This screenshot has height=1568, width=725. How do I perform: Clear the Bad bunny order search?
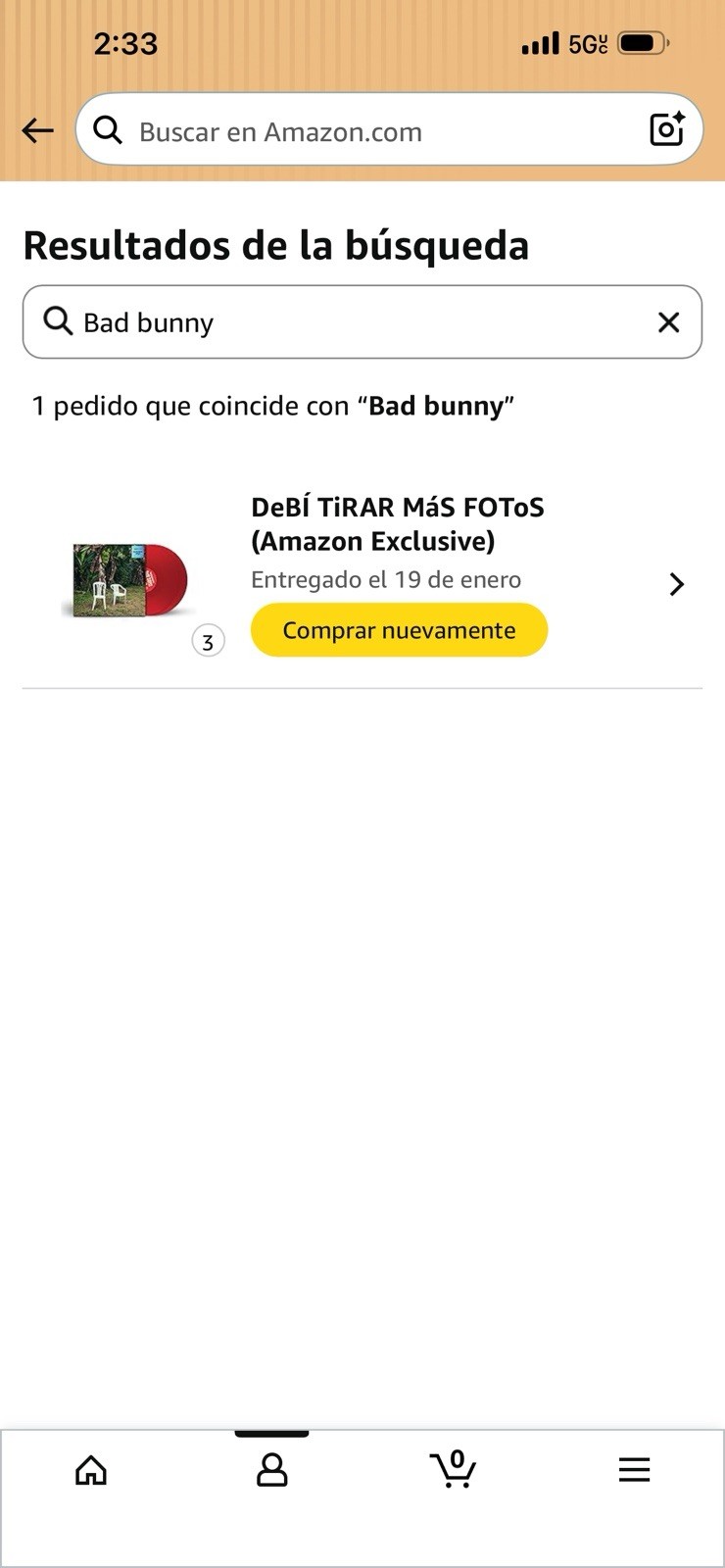coord(668,322)
